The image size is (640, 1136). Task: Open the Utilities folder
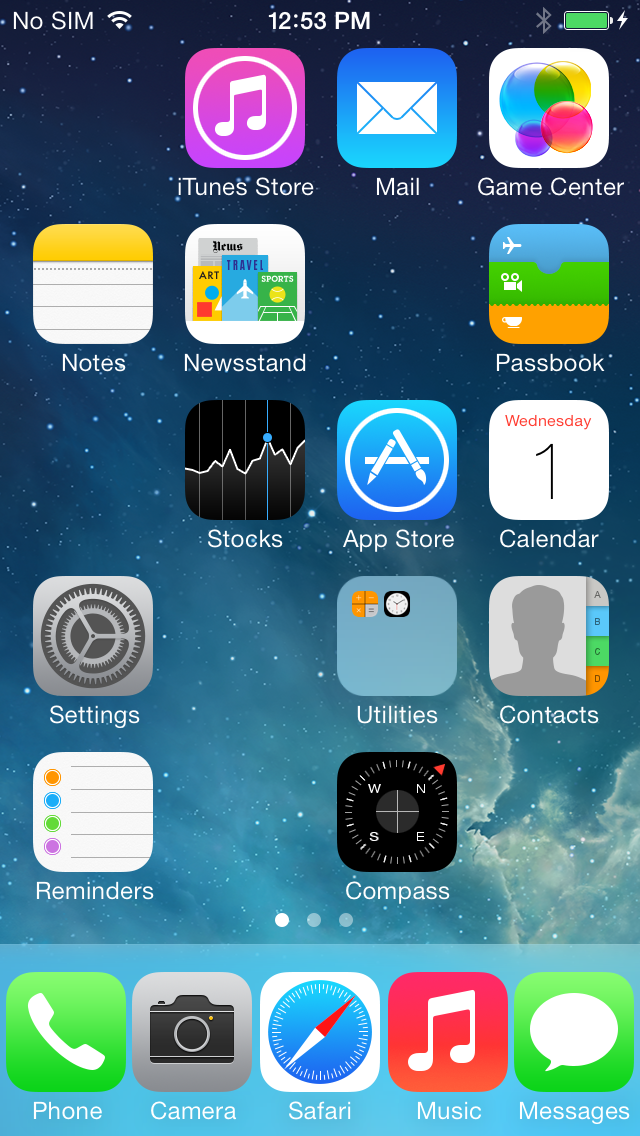[x=397, y=636]
